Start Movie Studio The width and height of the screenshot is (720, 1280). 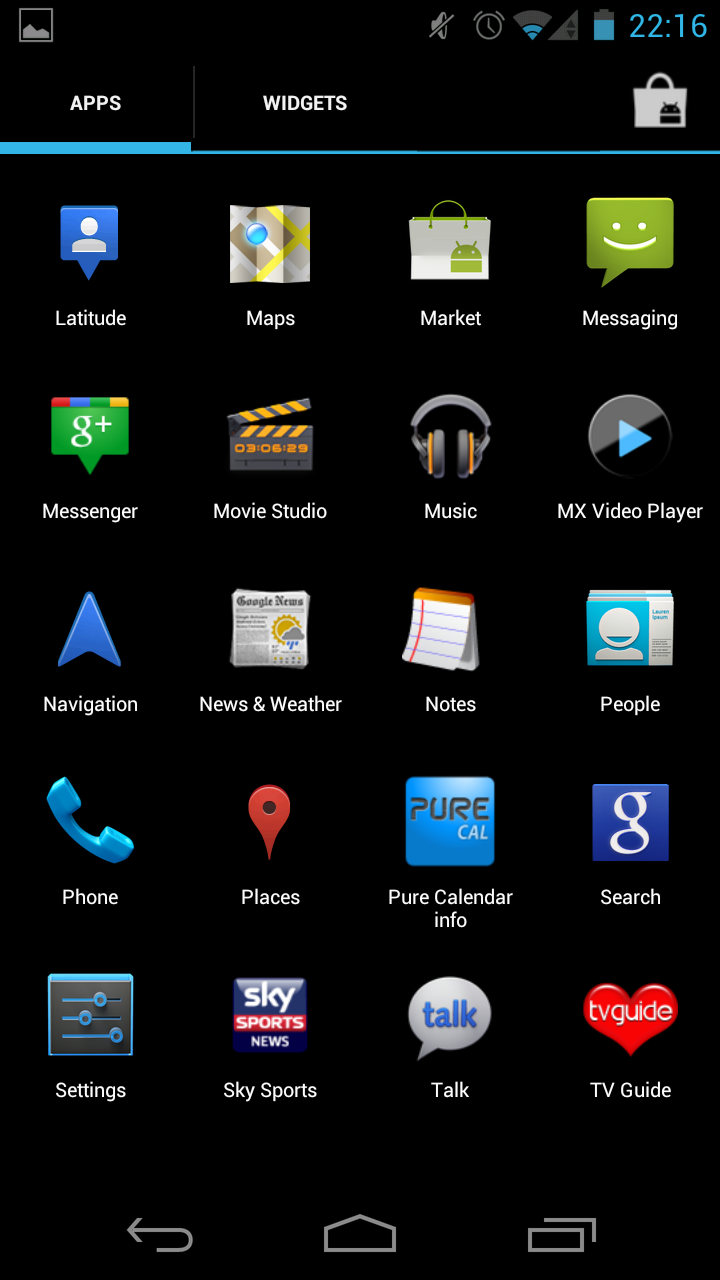(270, 456)
